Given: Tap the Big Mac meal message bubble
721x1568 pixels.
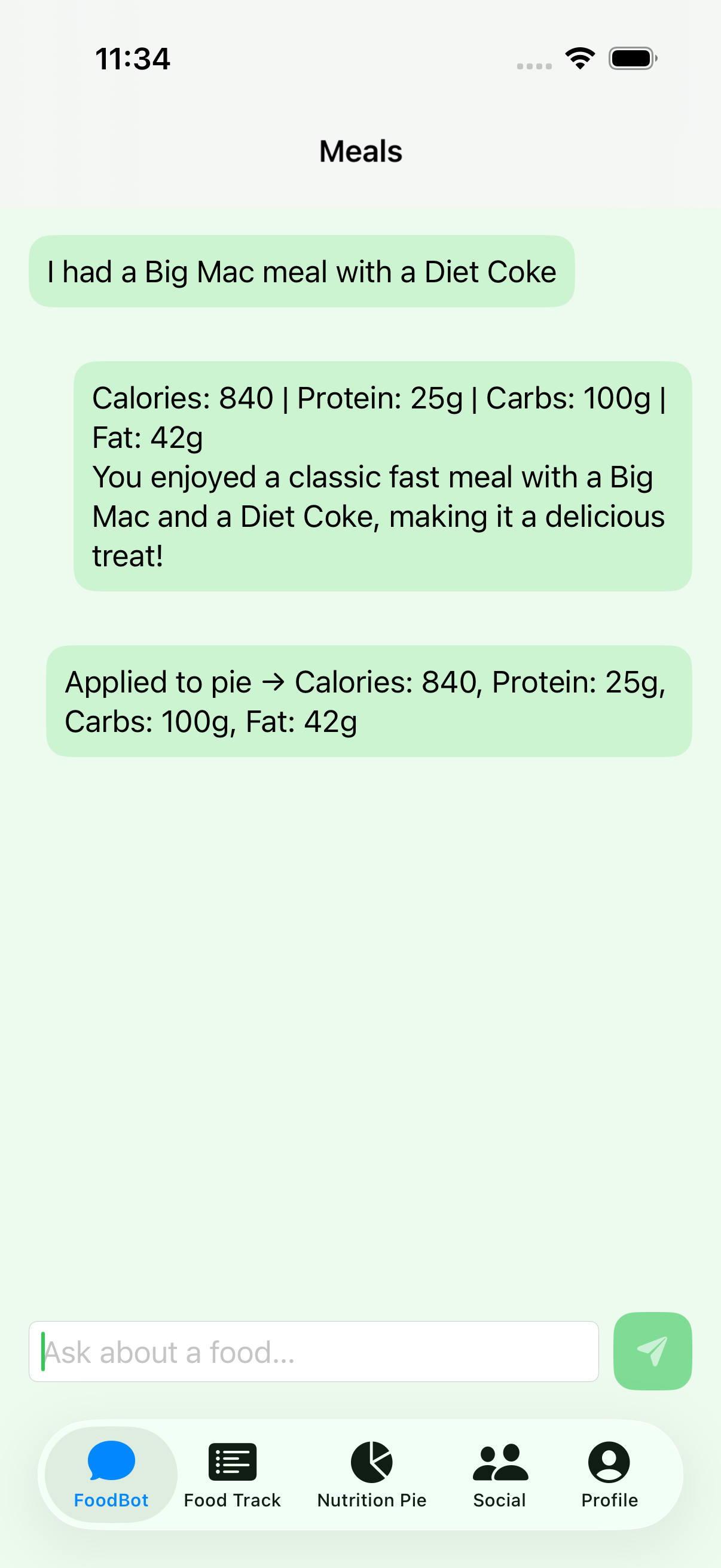Looking at the screenshot, I should point(301,271).
